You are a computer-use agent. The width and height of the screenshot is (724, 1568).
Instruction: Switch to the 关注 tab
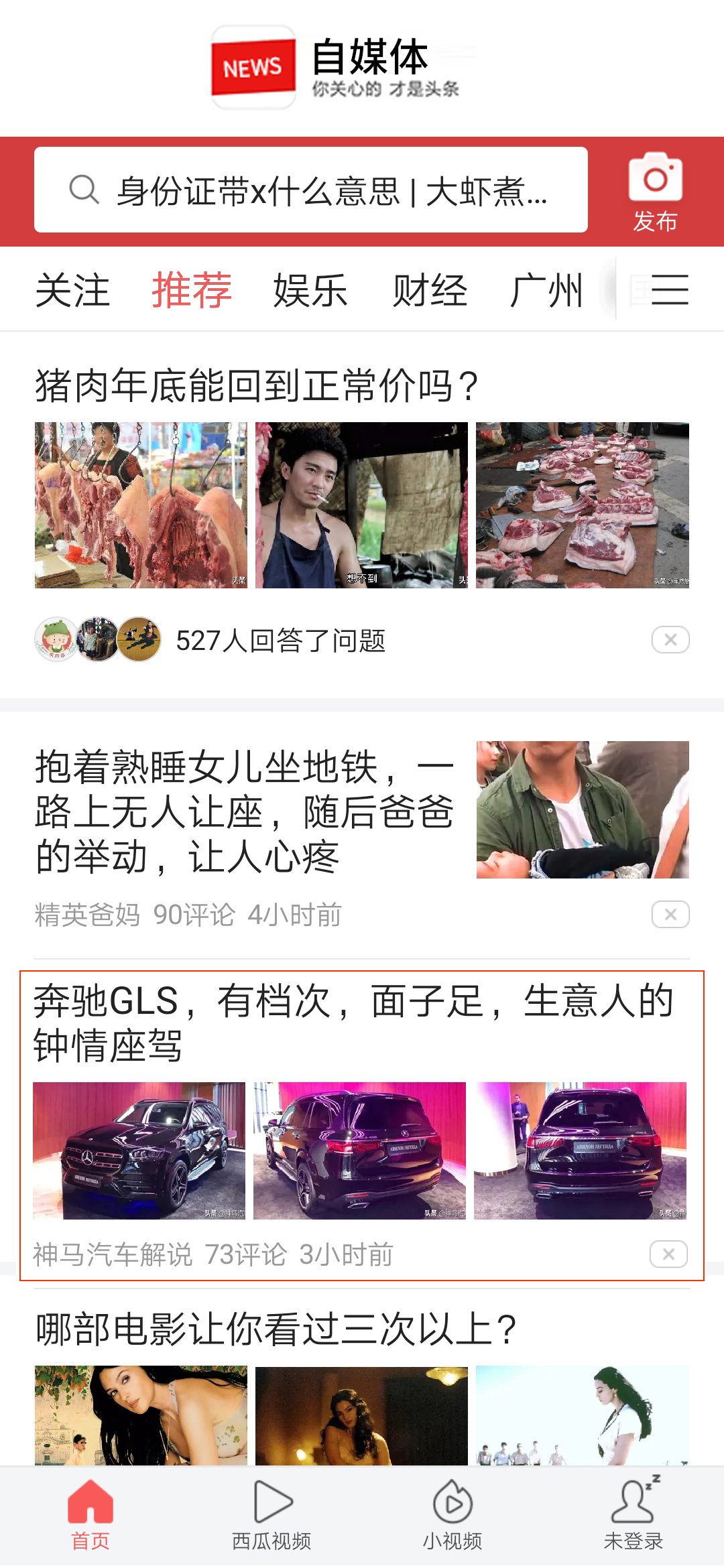[x=72, y=291]
